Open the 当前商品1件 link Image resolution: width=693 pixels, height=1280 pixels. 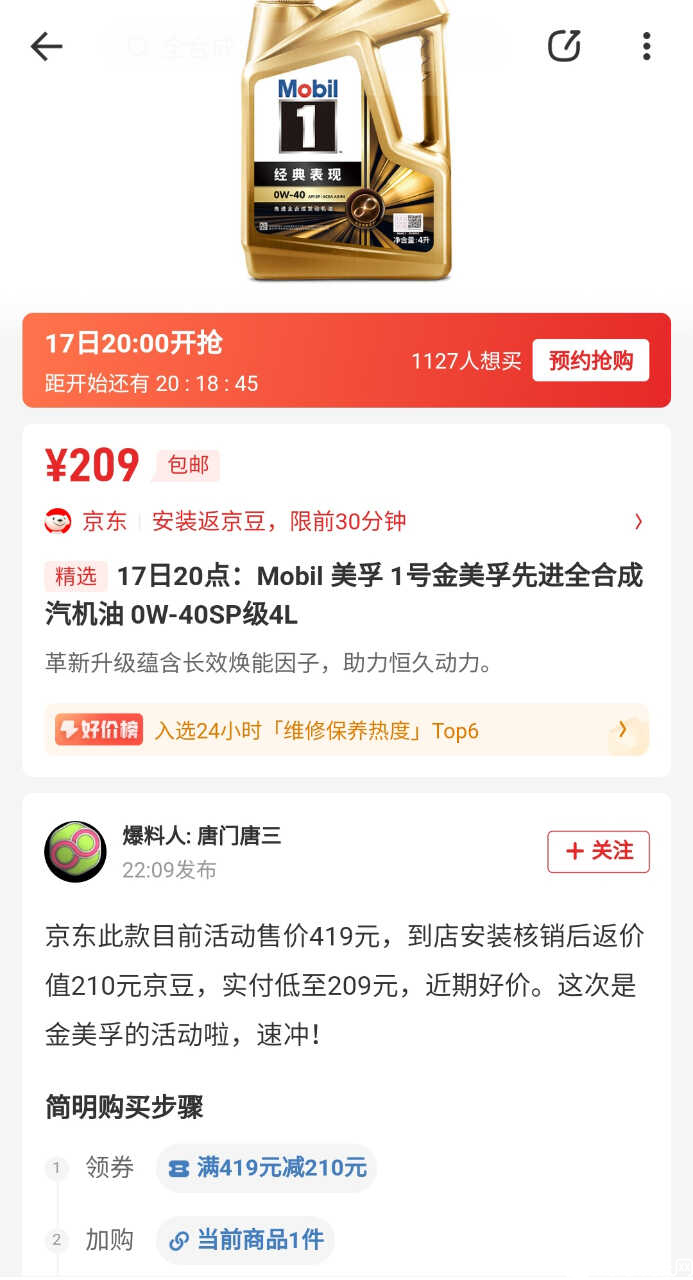[x=246, y=1241]
